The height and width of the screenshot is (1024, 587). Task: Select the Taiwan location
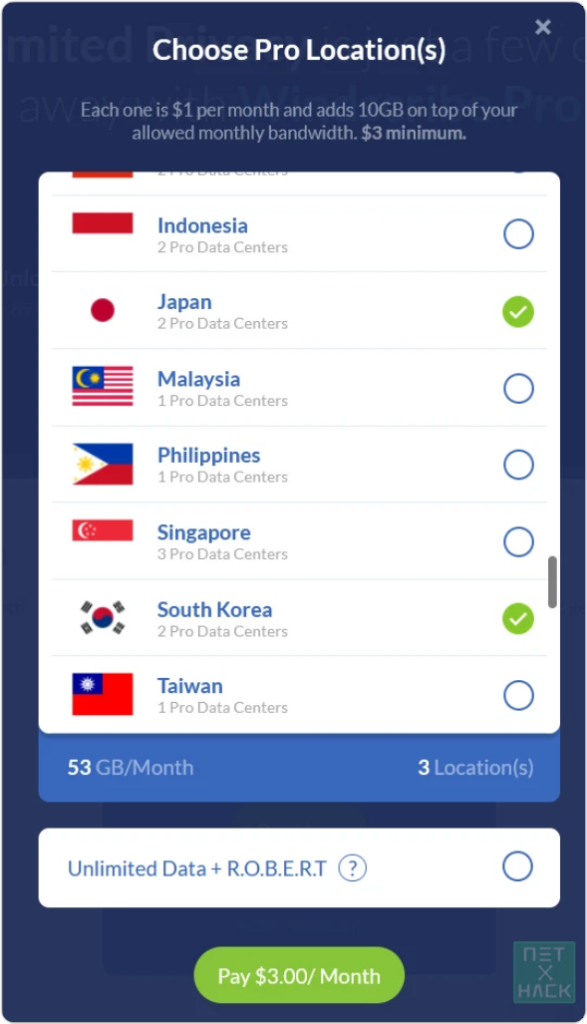[518, 696]
